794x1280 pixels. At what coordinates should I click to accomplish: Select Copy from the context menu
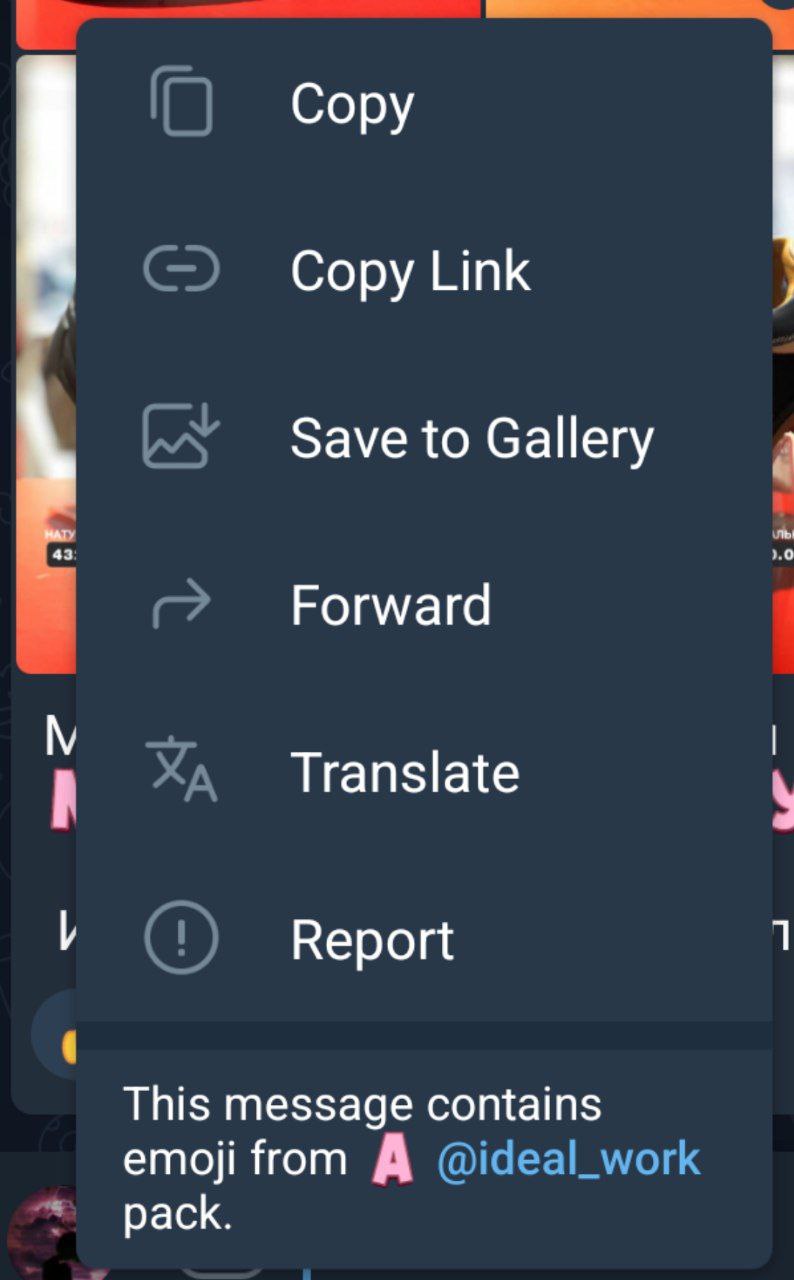point(352,103)
